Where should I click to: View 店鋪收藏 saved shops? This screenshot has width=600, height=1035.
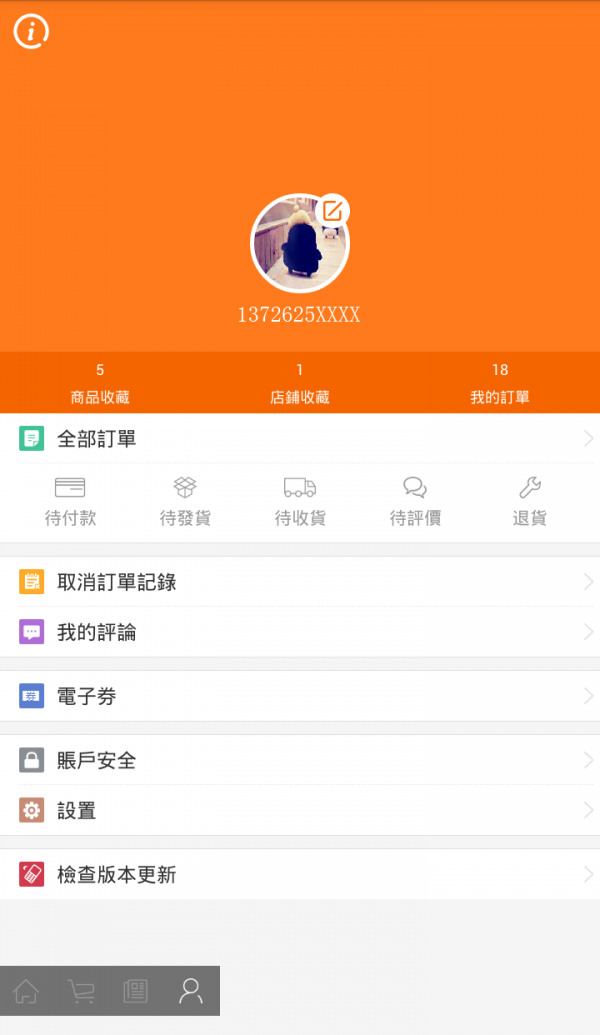pos(300,383)
